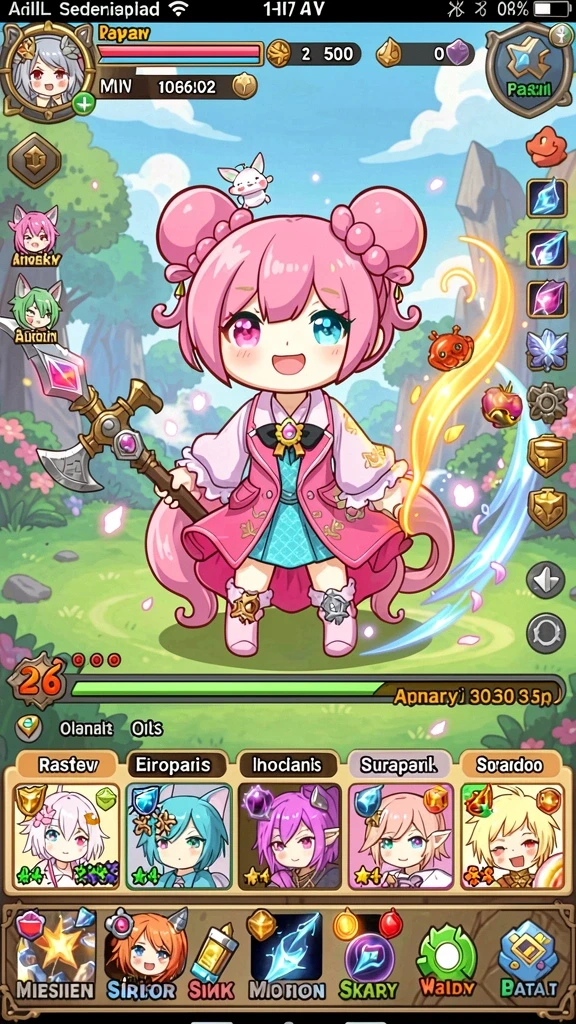Tap the red blob icon in the side panel

[x=546, y=147]
